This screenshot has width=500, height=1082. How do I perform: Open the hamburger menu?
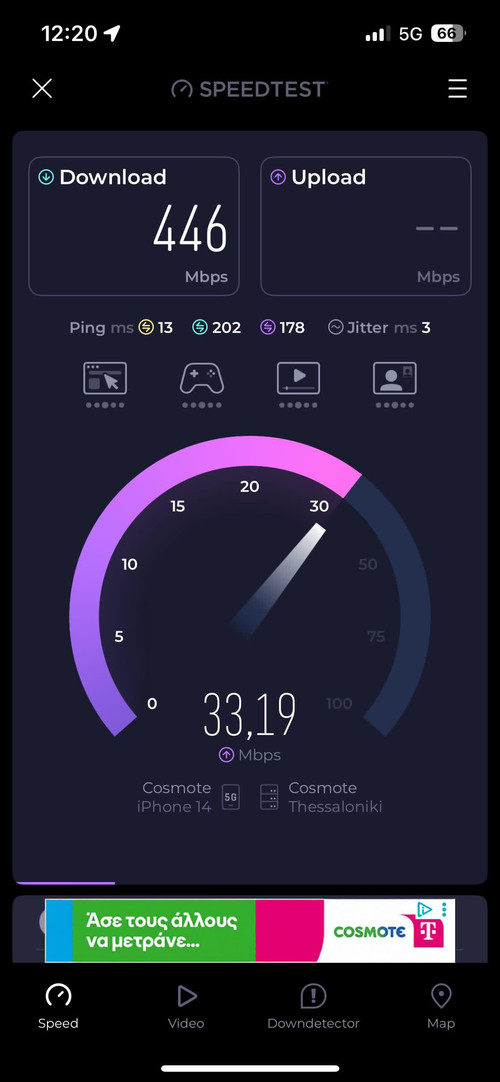(x=457, y=88)
